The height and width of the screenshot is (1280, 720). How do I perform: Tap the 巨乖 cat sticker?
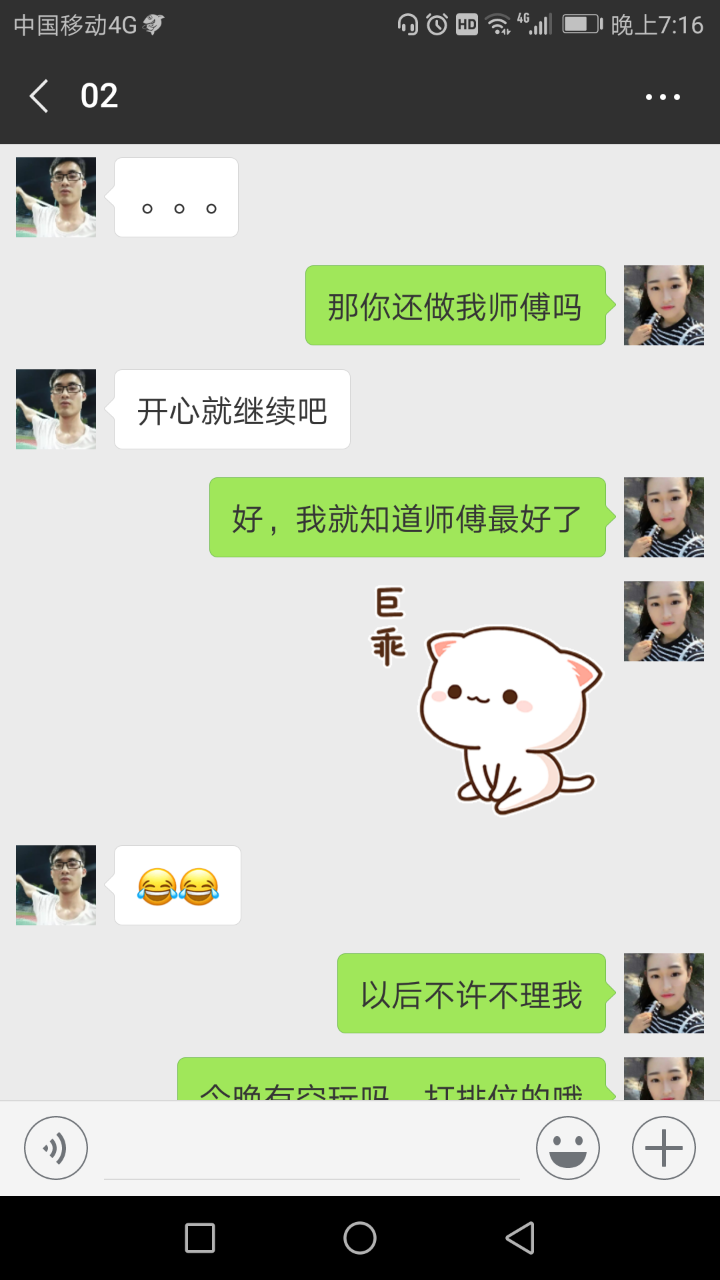(490, 700)
